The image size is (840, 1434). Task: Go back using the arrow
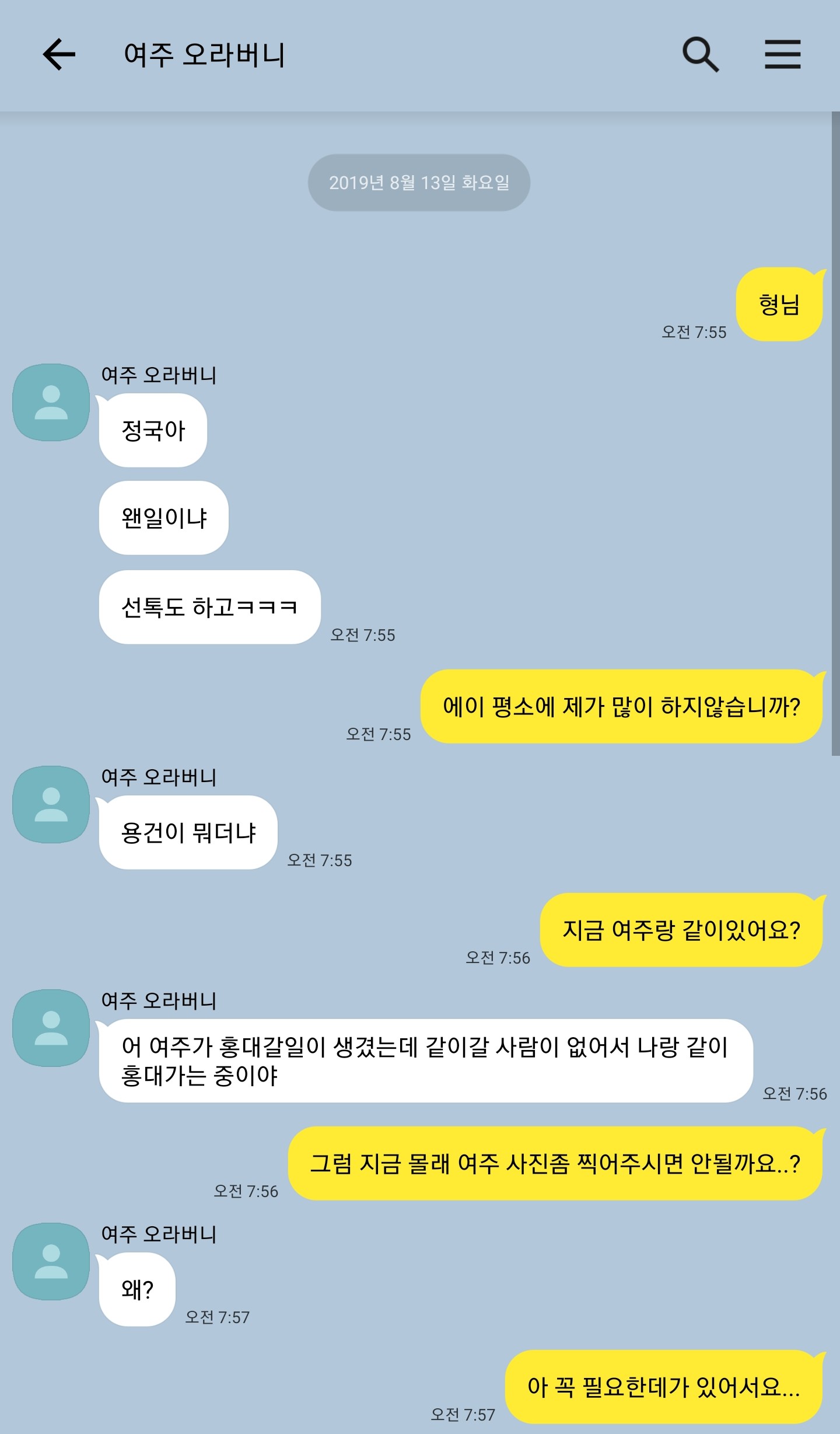coord(59,55)
